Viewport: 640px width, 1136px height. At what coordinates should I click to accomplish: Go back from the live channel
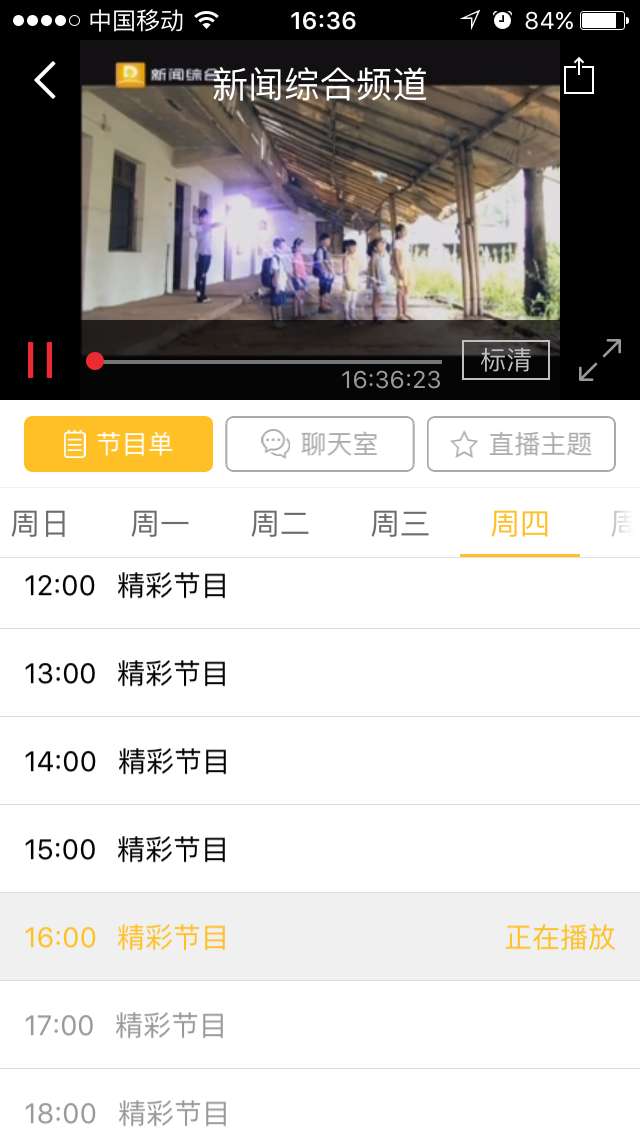click(x=46, y=80)
